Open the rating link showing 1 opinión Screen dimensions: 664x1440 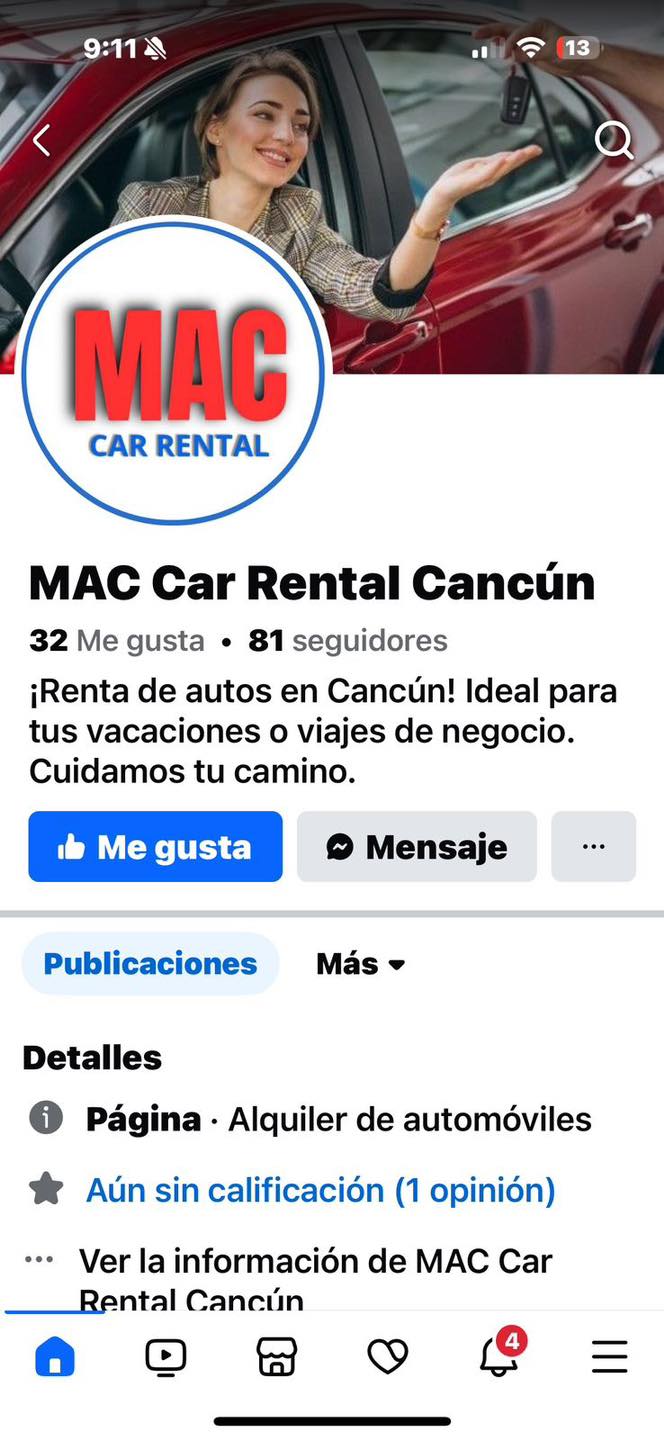coord(320,1190)
